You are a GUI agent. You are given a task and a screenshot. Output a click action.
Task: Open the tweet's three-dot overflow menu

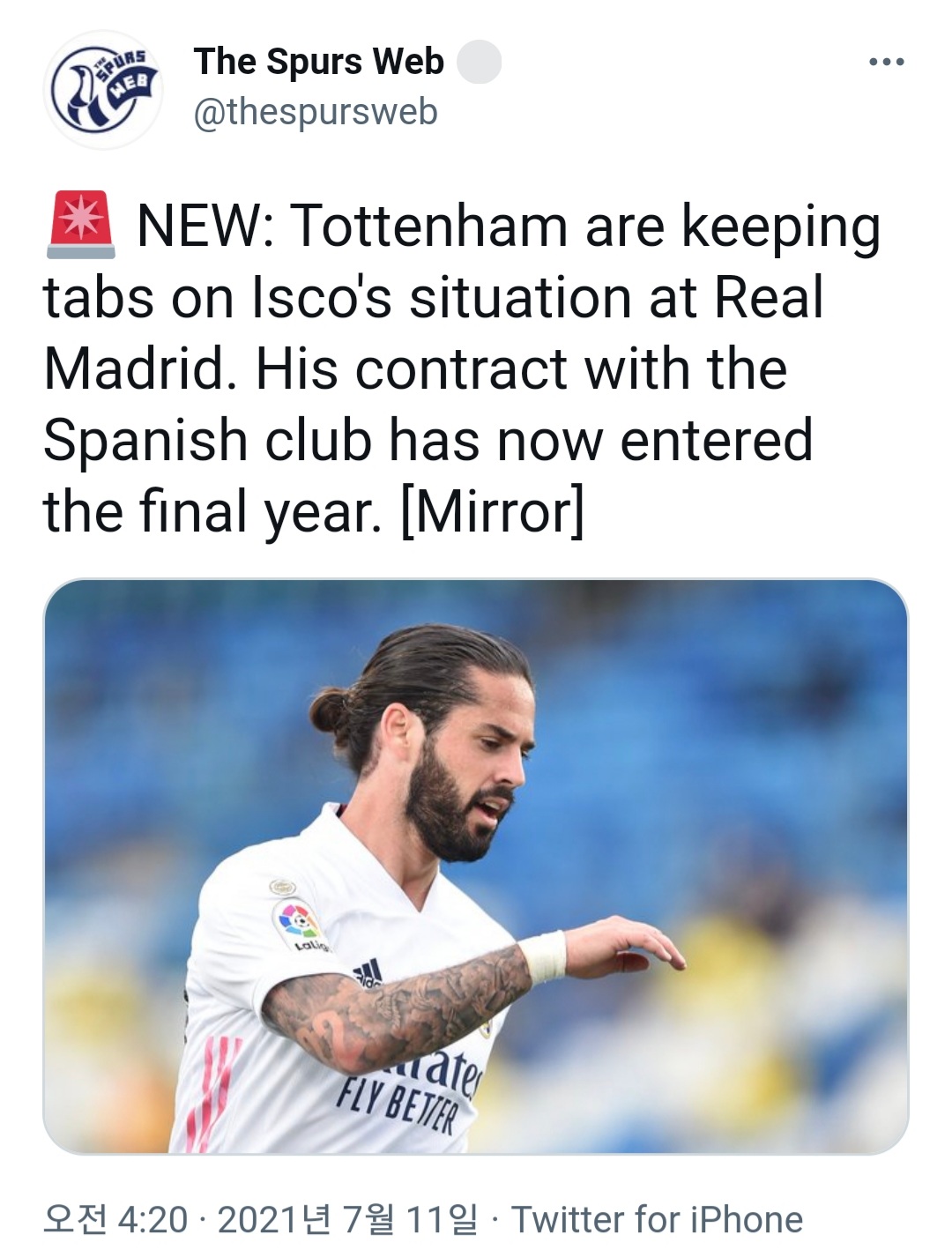tap(885, 63)
